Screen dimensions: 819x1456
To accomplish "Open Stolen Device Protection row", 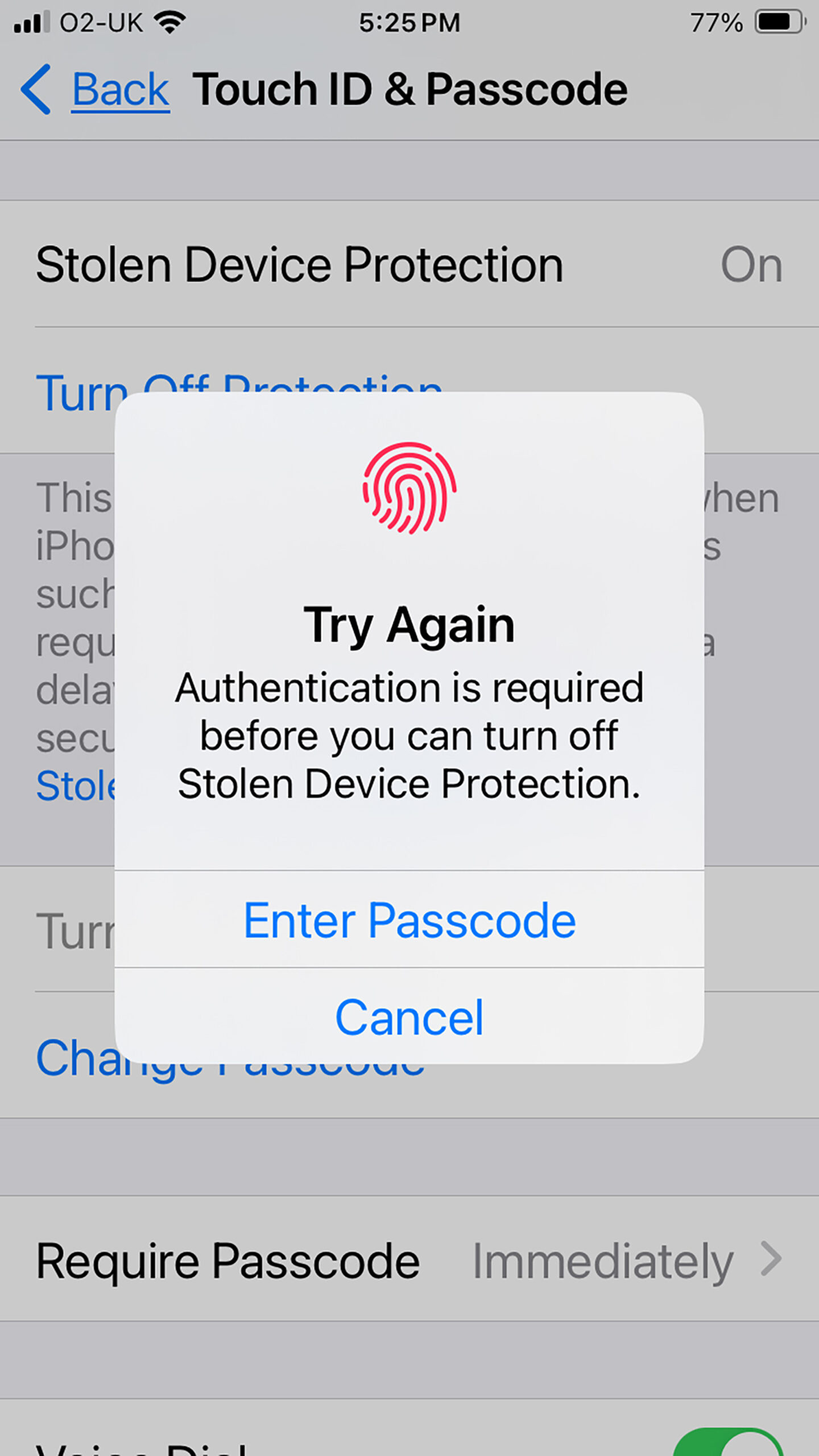I will click(409, 264).
